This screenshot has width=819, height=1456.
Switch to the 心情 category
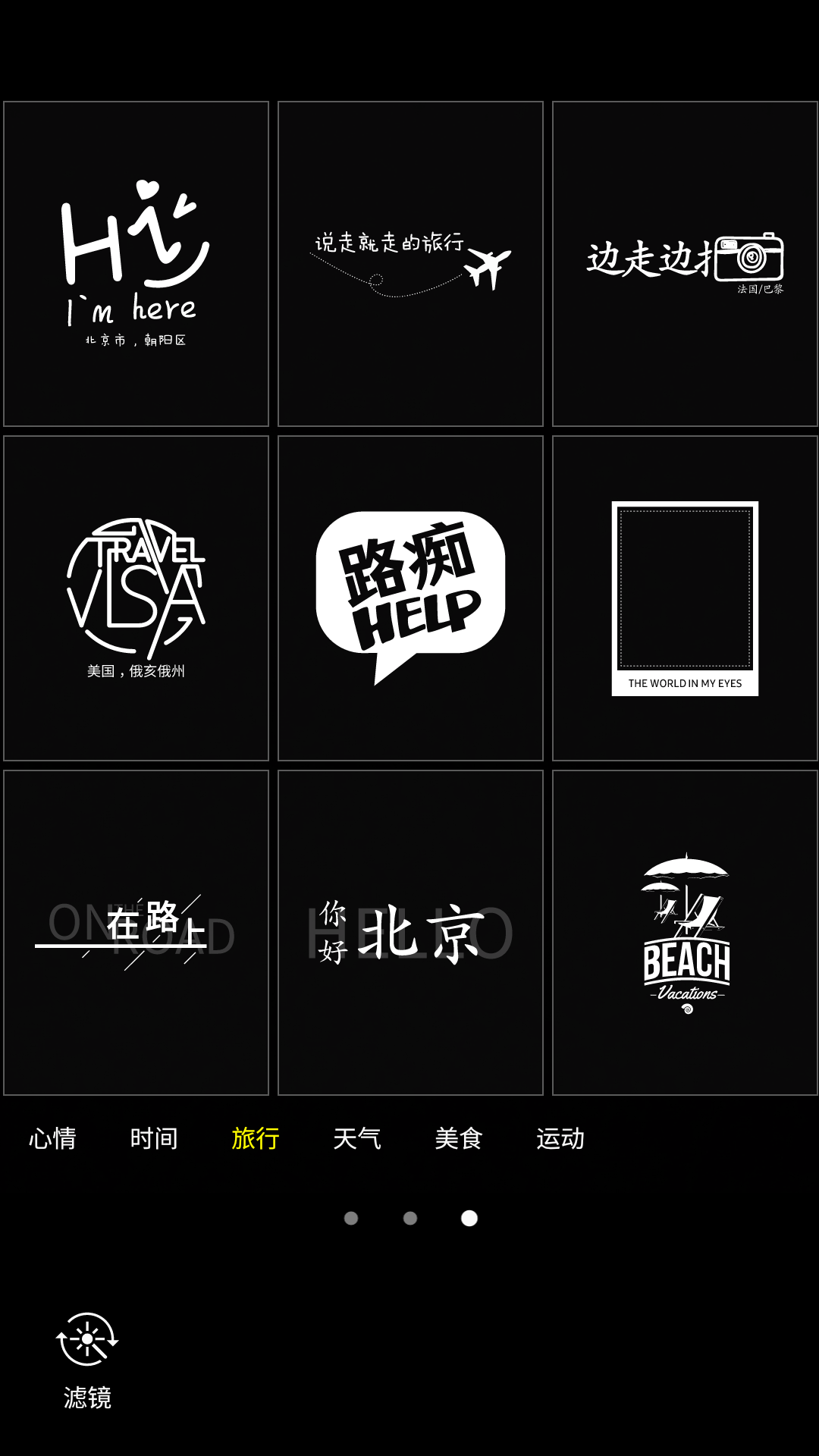coord(52,1138)
